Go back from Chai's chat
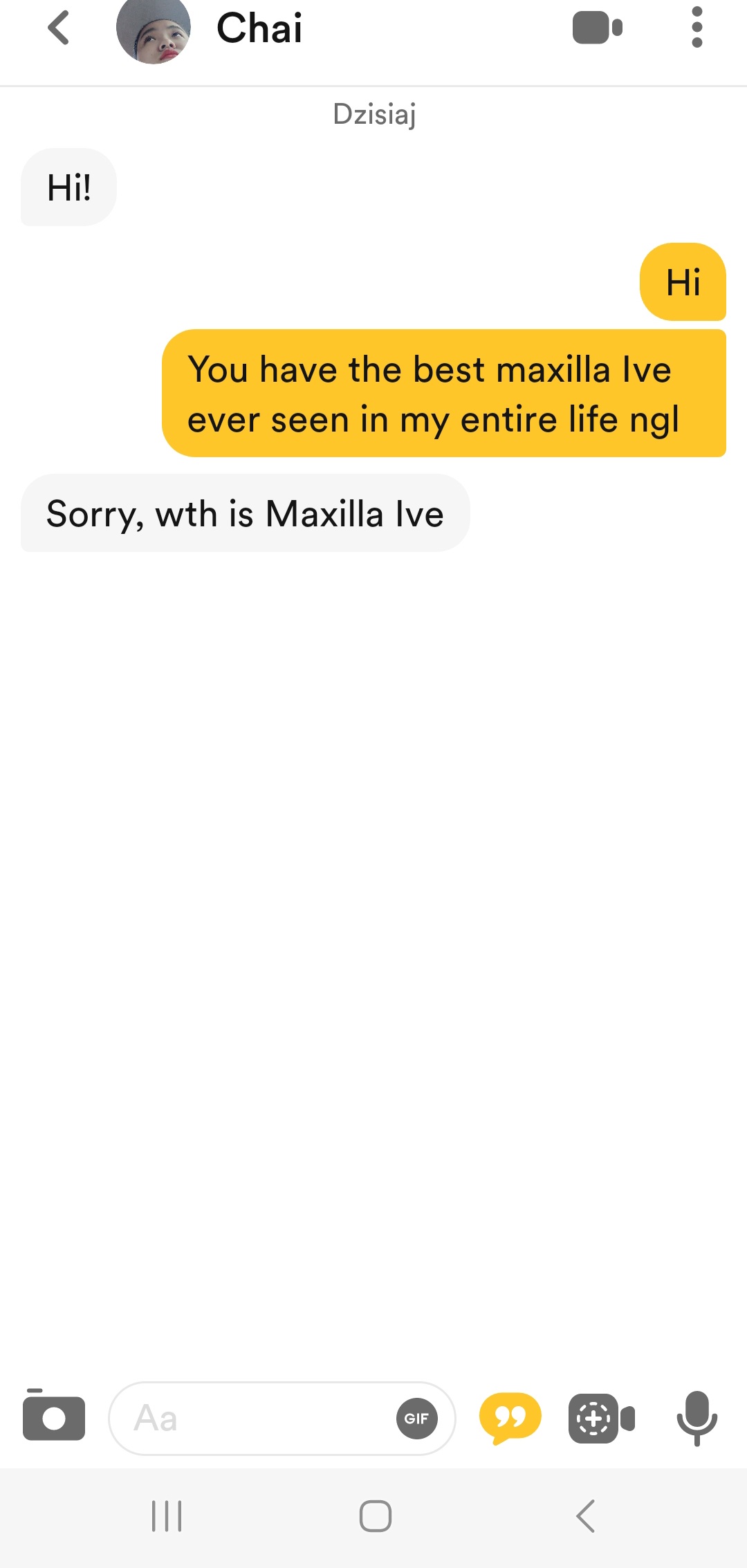Screen dimensions: 747x1568 pyautogui.click(x=59, y=28)
